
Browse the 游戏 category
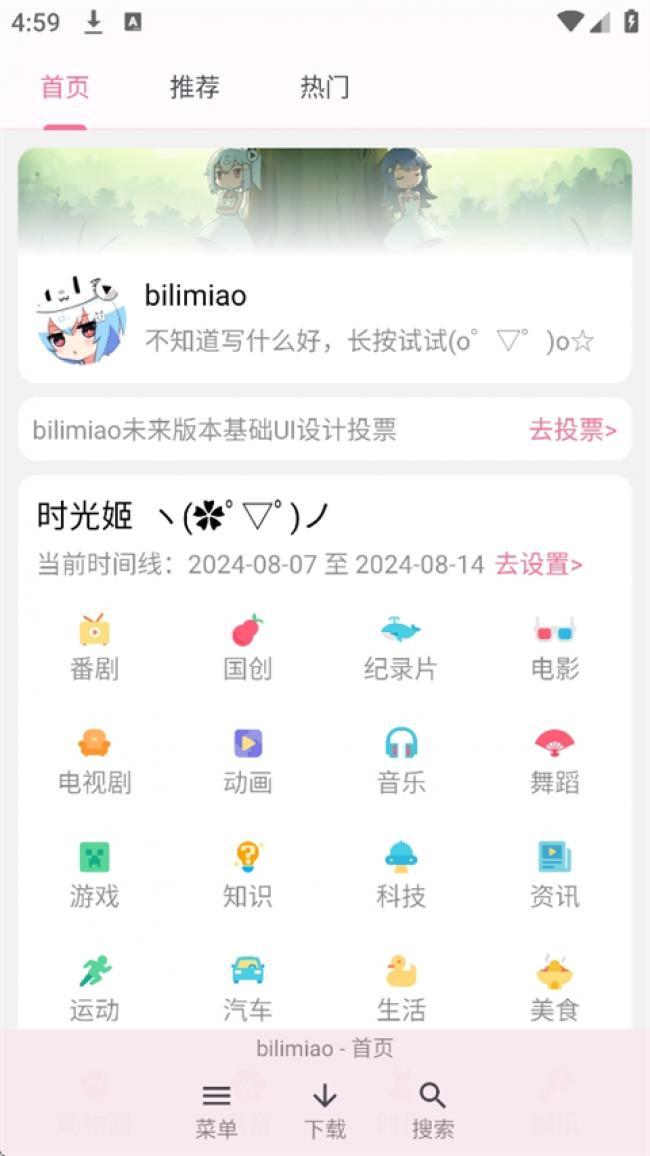(x=94, y=875)
